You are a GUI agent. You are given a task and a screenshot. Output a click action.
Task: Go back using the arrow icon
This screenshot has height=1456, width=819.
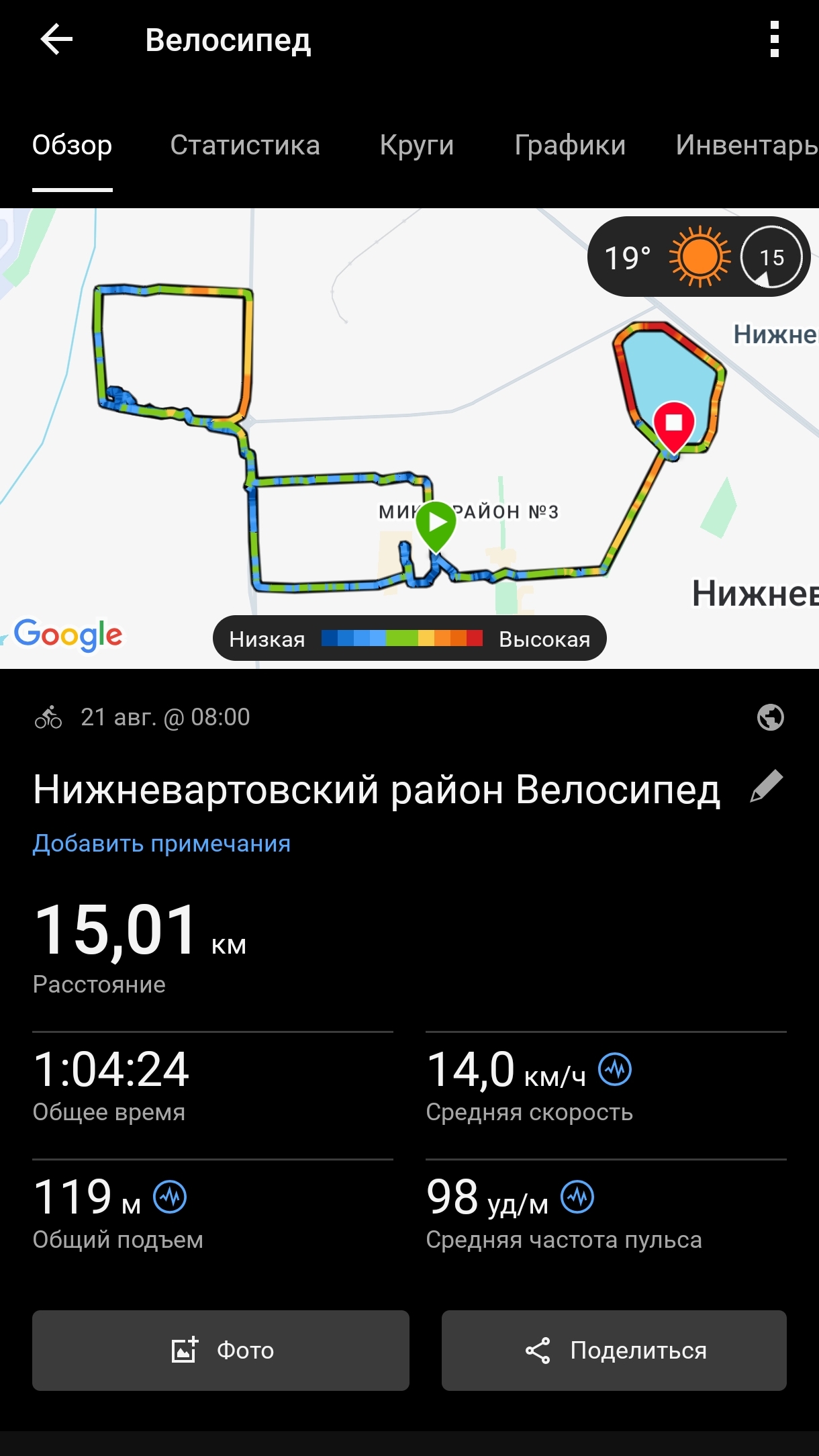point(56,40)
